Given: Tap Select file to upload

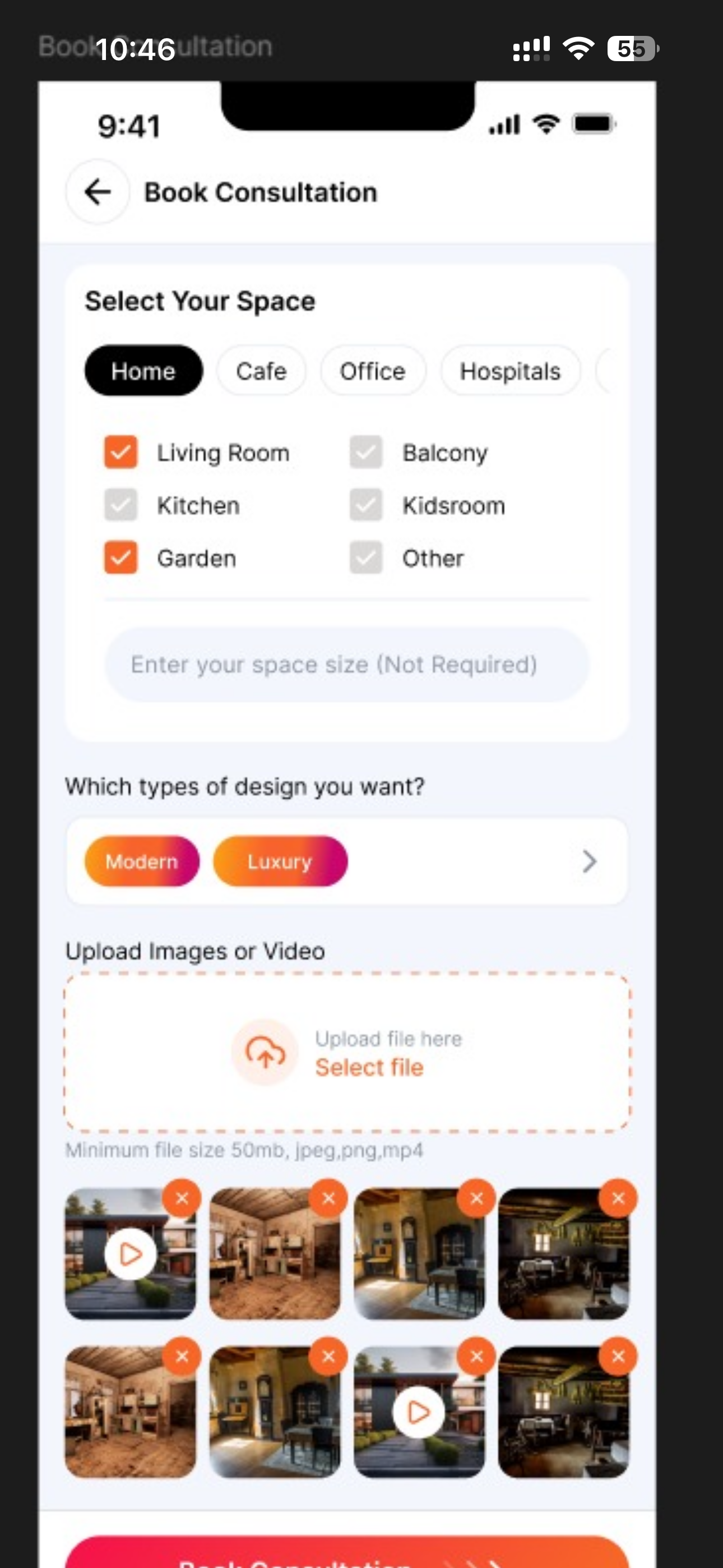Looking at the screenshot, I should [x=369, y=1068].
